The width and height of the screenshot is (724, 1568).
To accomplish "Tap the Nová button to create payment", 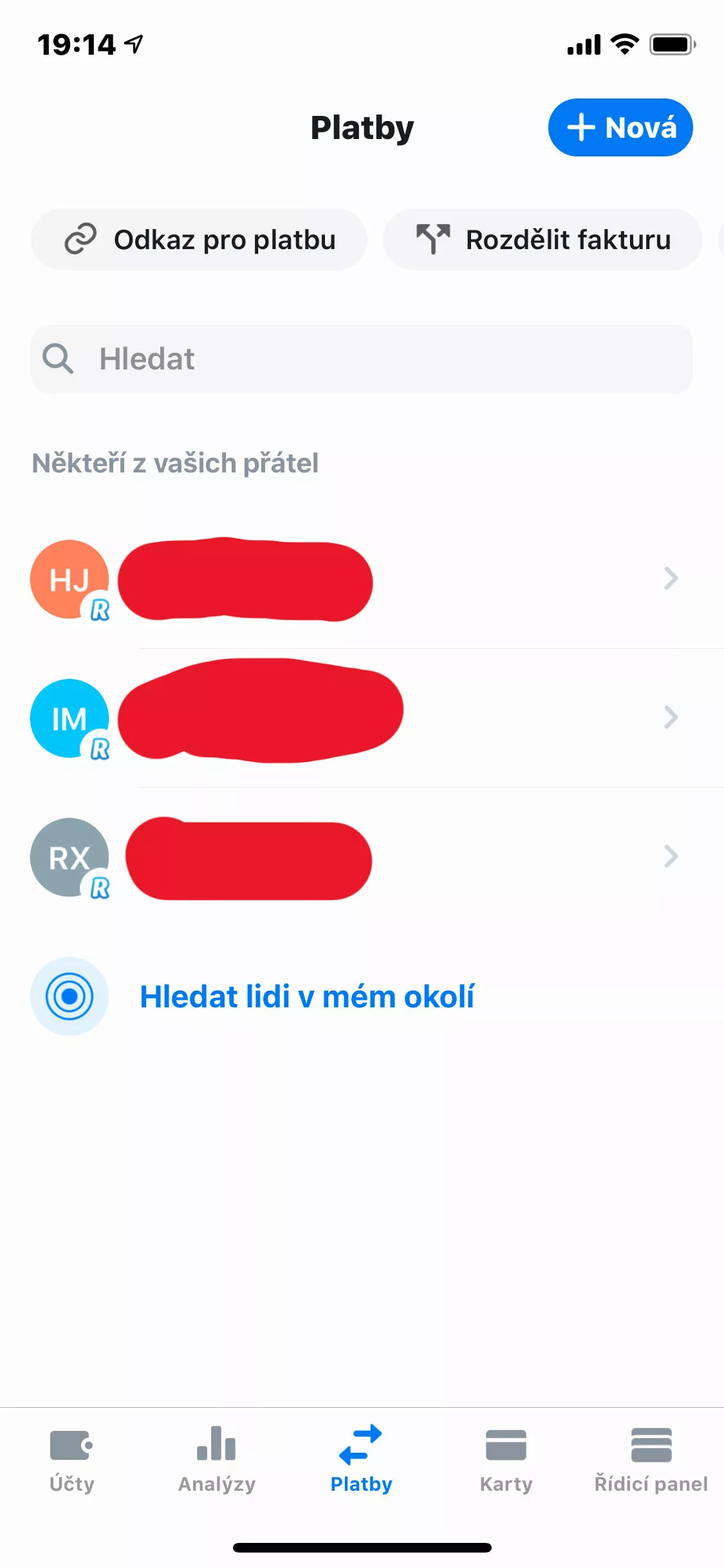I will (x=620, y=127).
